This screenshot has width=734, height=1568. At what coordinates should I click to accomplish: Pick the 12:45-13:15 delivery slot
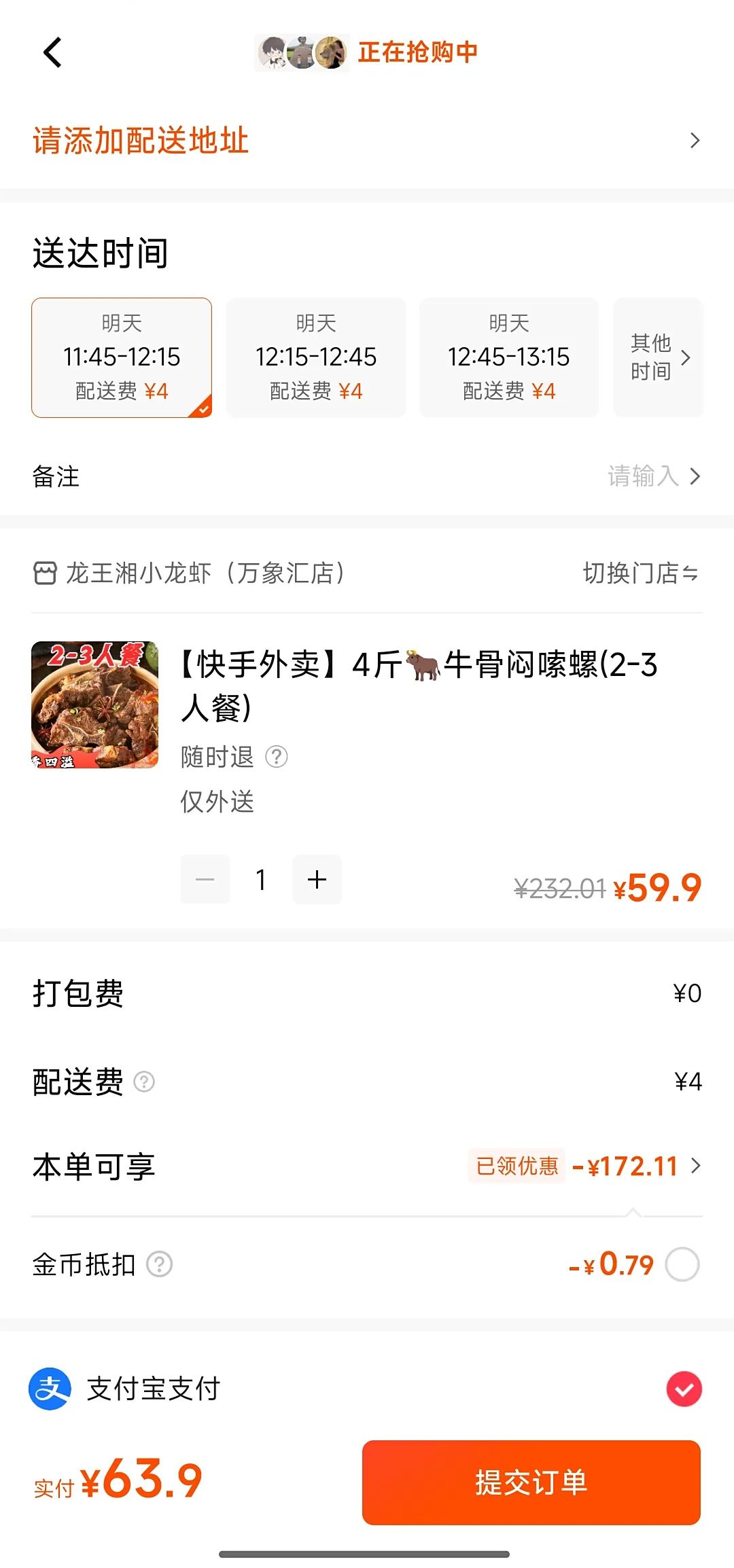click(x=509, y=357)
